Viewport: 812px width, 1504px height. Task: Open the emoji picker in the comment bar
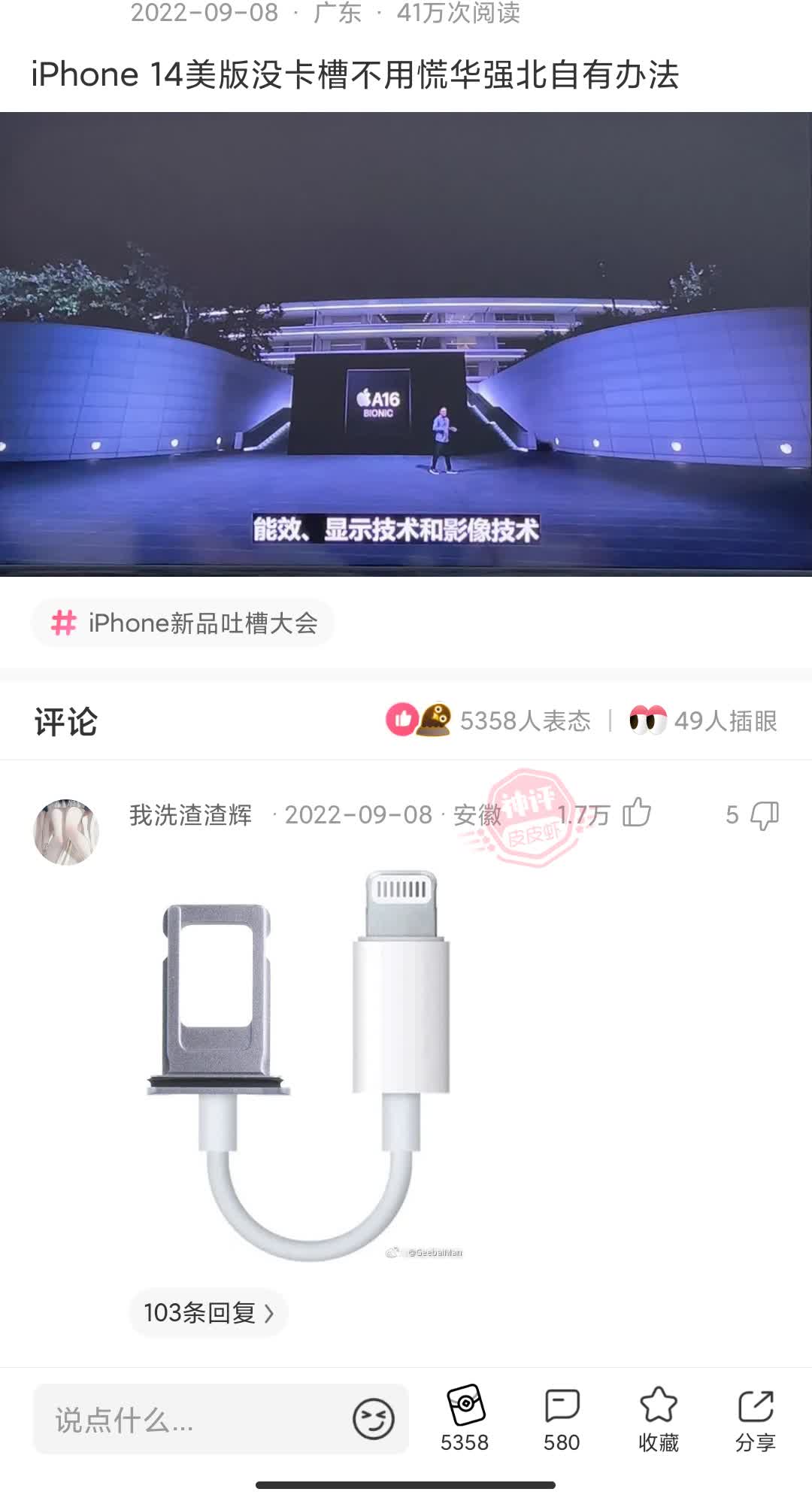[x=373, y=1419]
